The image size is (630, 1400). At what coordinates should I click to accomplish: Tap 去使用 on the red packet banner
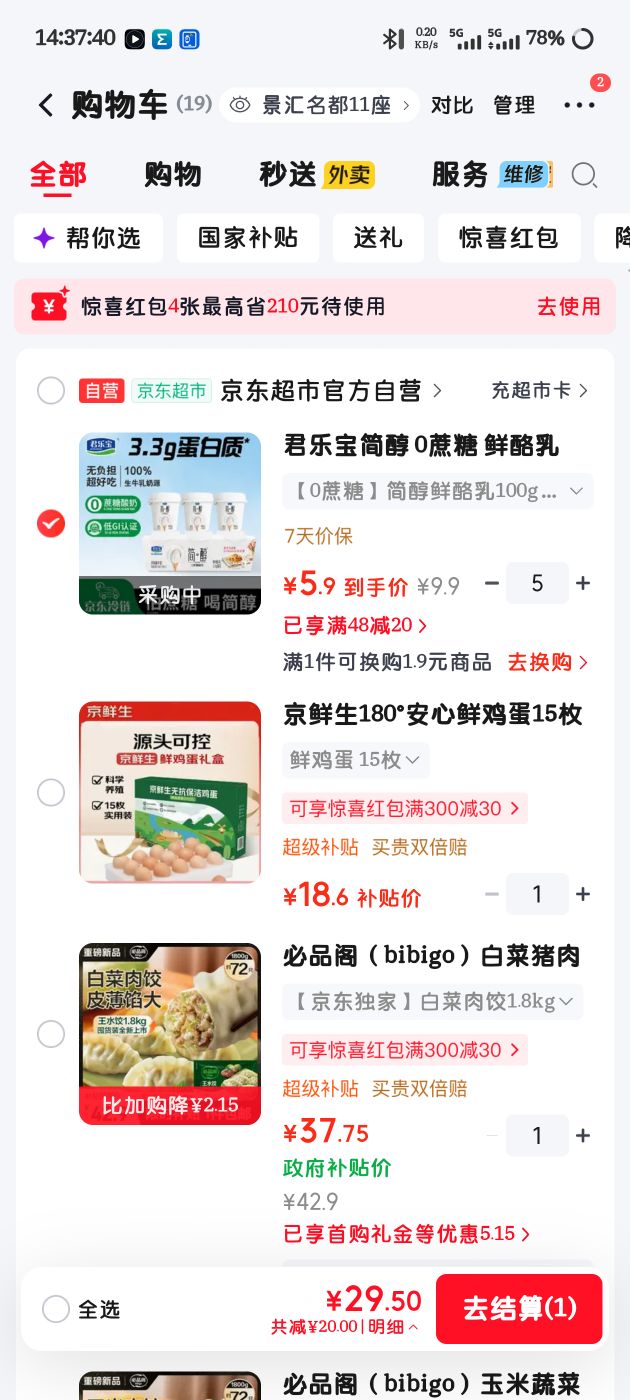pyautogui.click(x=569, y=306)
